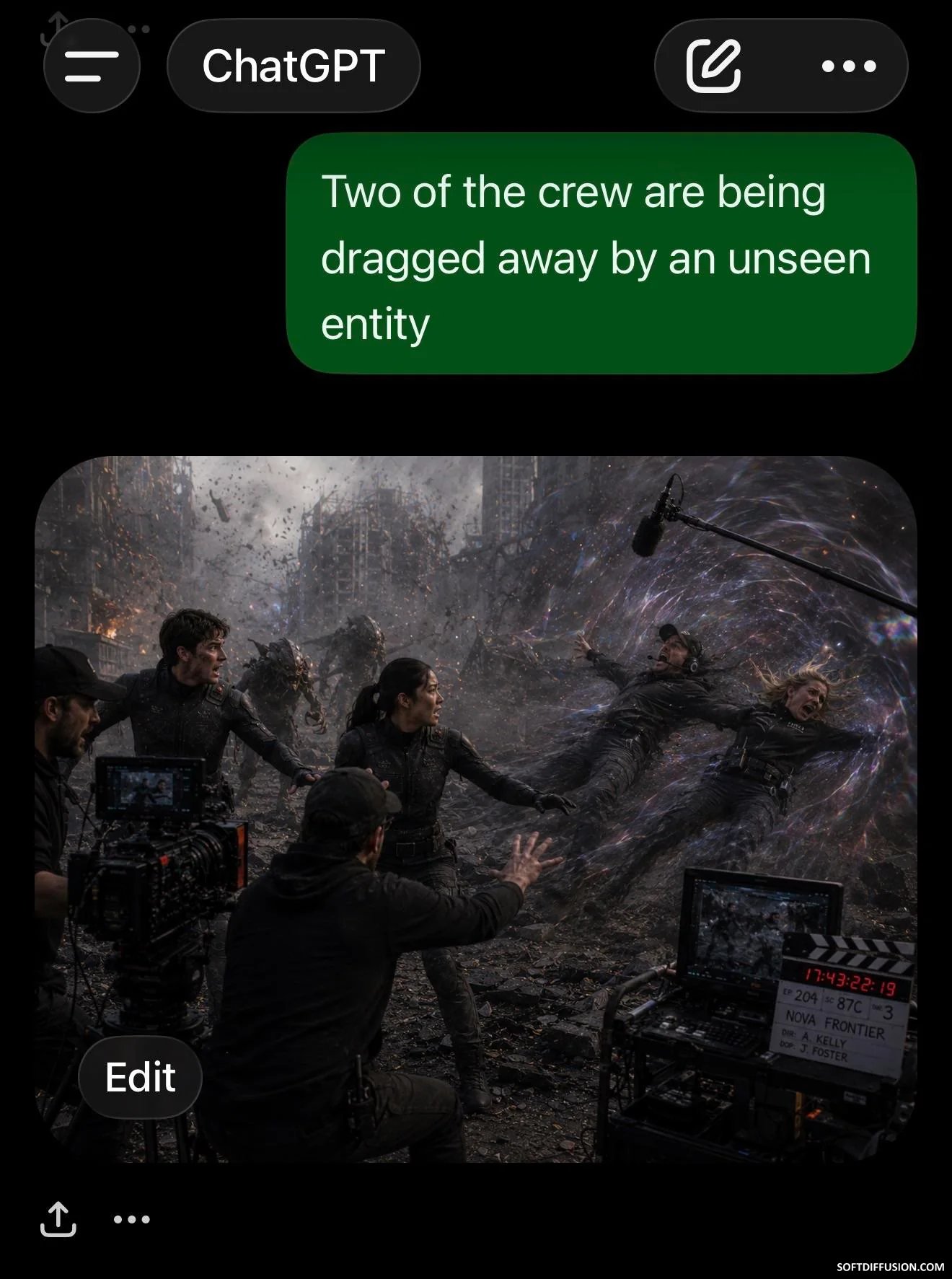
Task: Open the generated film-set image
Action: tap(476, 809)
